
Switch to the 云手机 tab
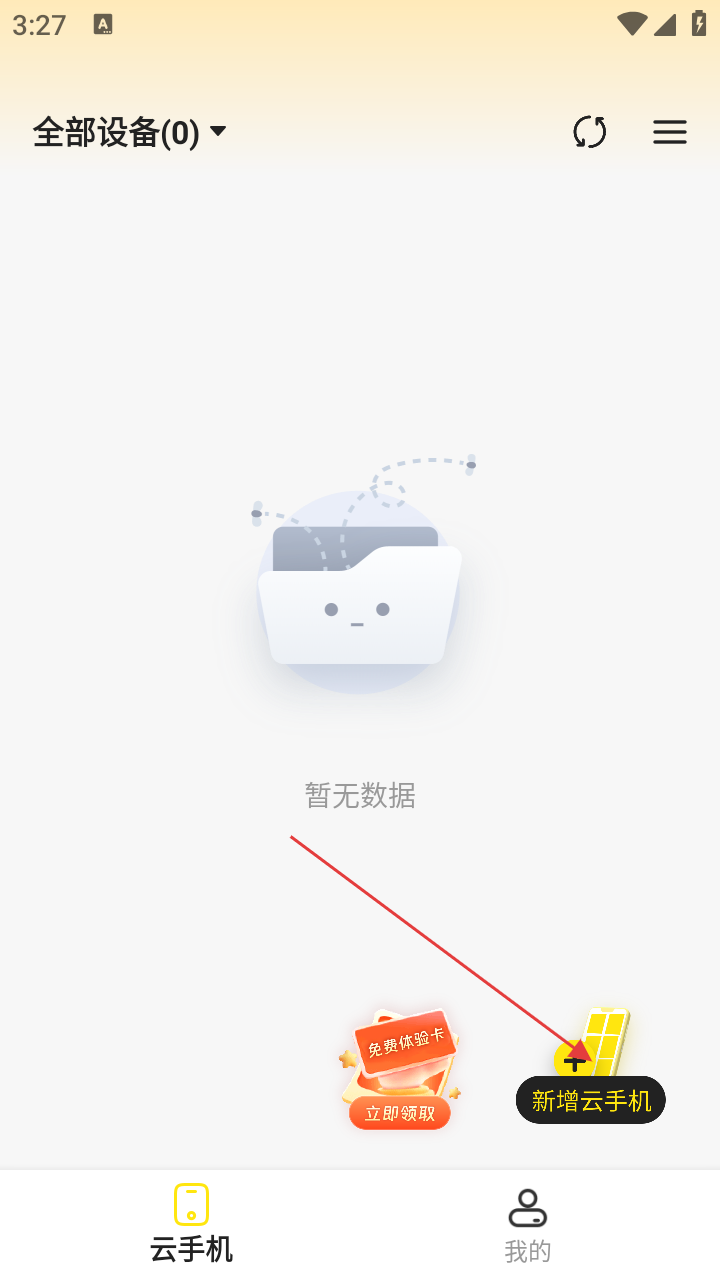(191, 1222)
